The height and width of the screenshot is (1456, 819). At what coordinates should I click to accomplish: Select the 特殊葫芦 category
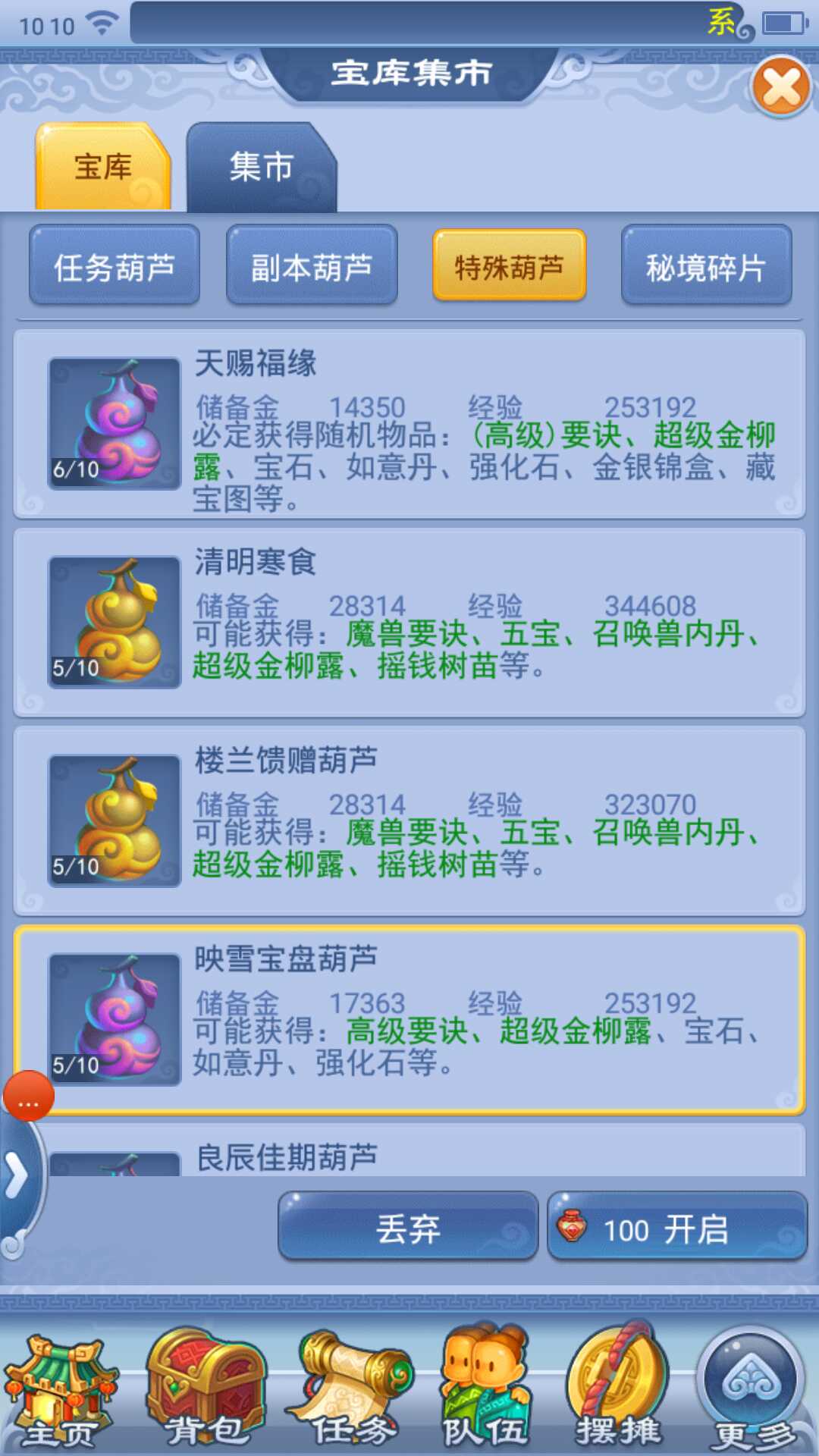point(509,265)
